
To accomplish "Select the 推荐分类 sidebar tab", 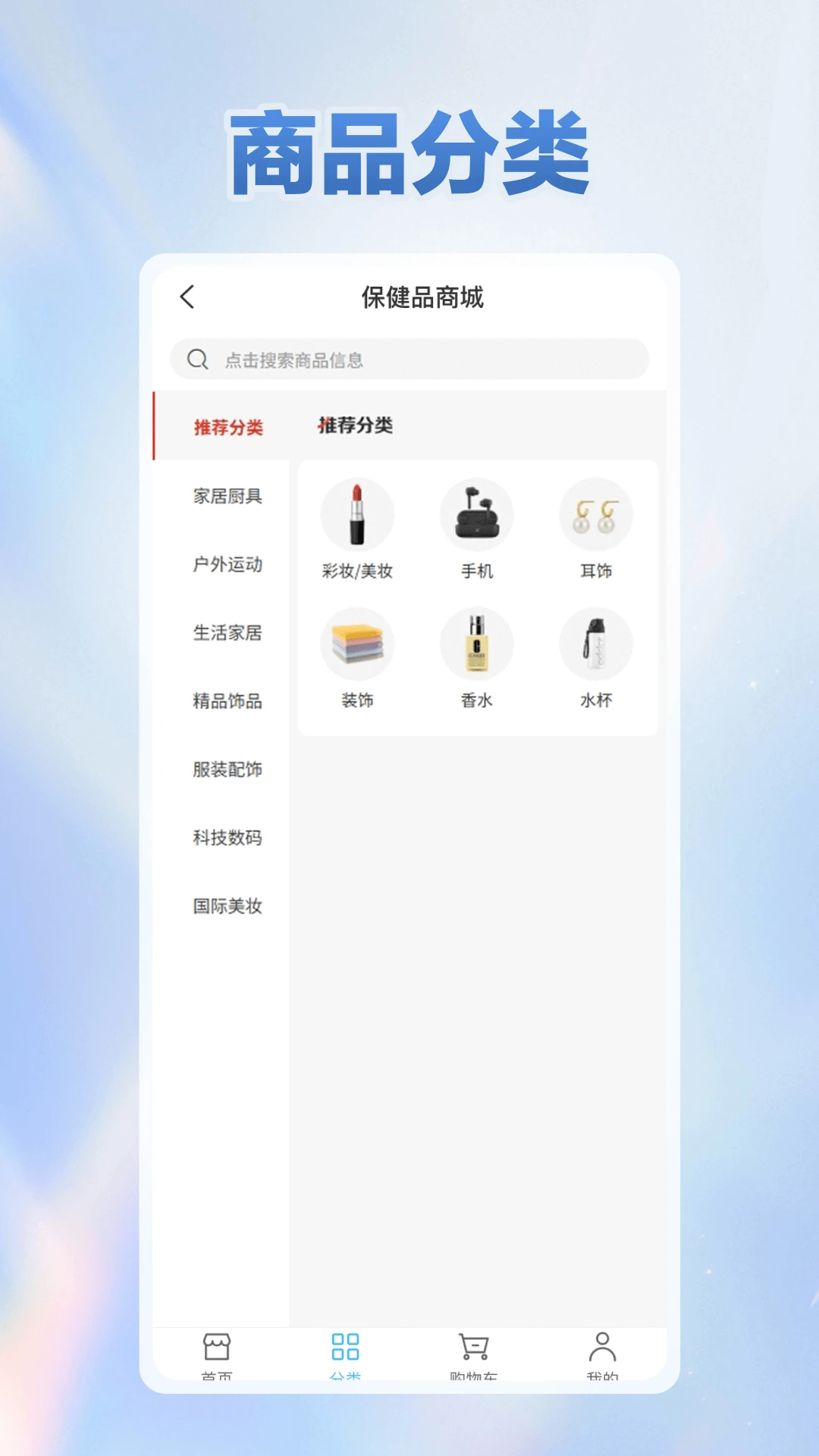I will [227, 428].
